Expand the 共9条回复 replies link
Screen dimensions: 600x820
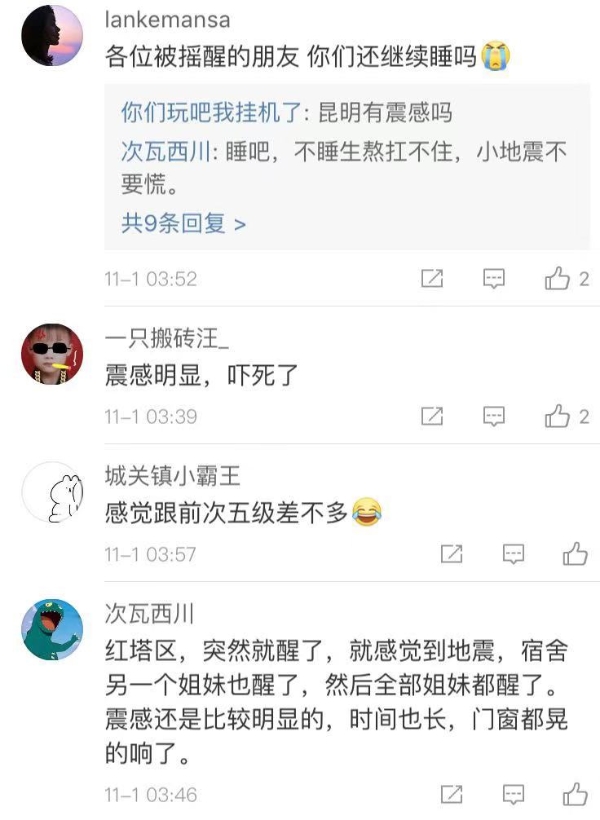(x=183, y=224)
